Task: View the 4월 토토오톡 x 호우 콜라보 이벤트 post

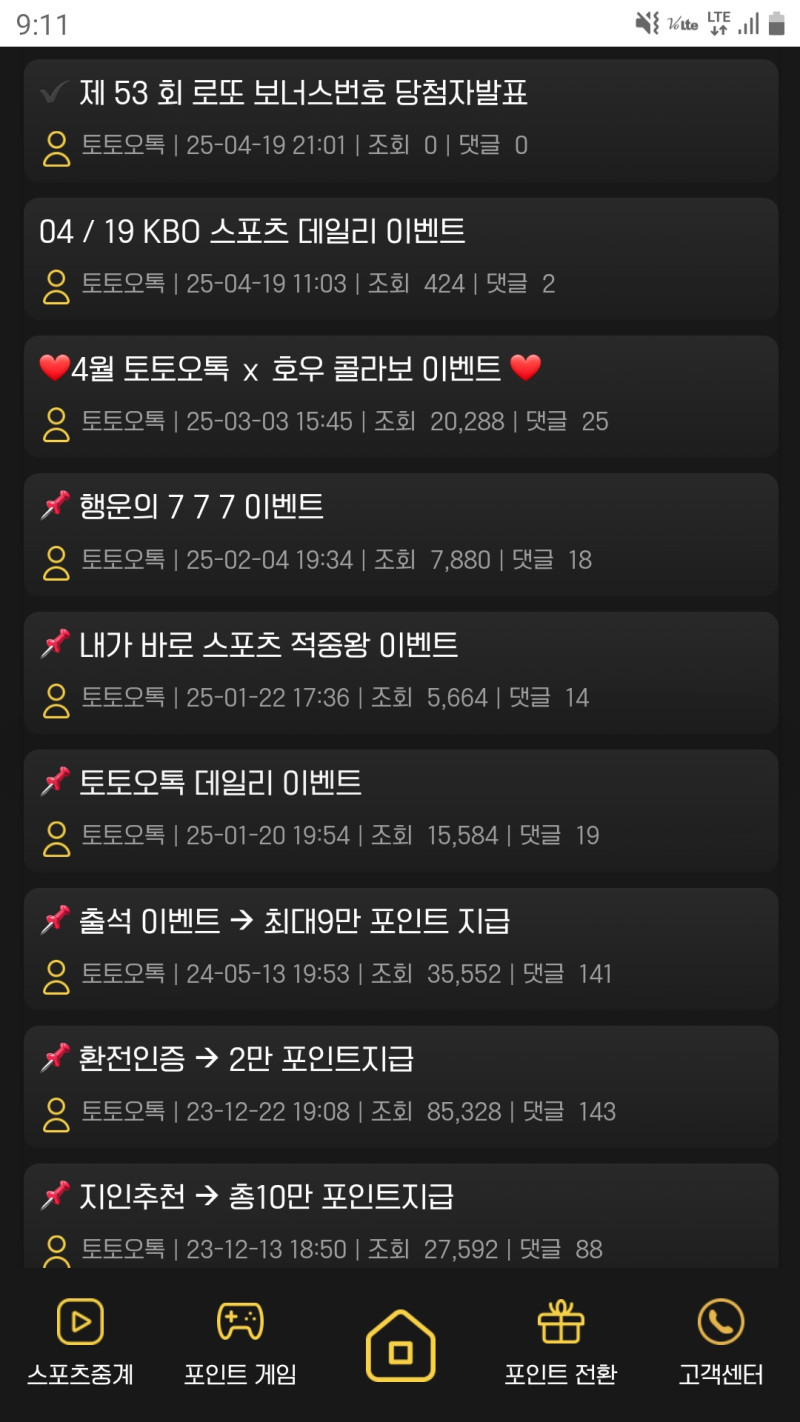Action: [x=290, y=370]
